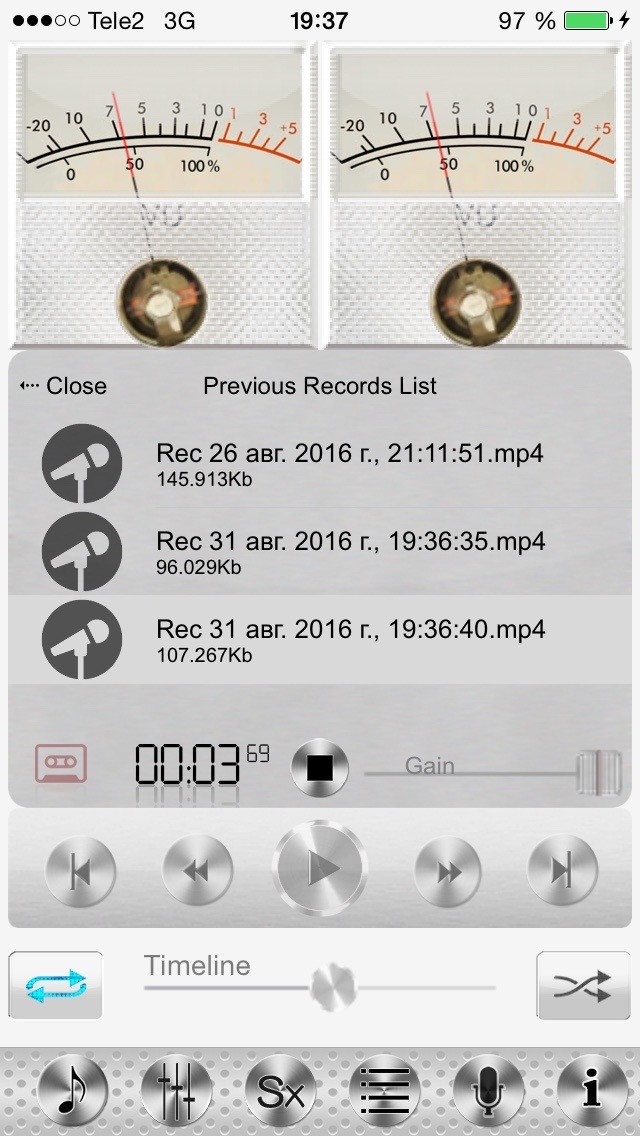Open the music note tab
The image size is (640, 1136).
(73, 1091)
